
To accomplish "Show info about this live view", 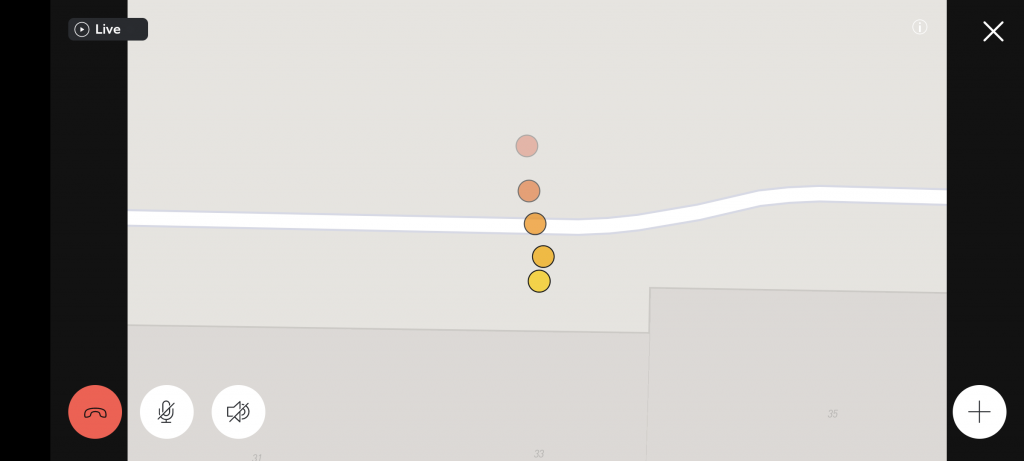I will [920, 28].
